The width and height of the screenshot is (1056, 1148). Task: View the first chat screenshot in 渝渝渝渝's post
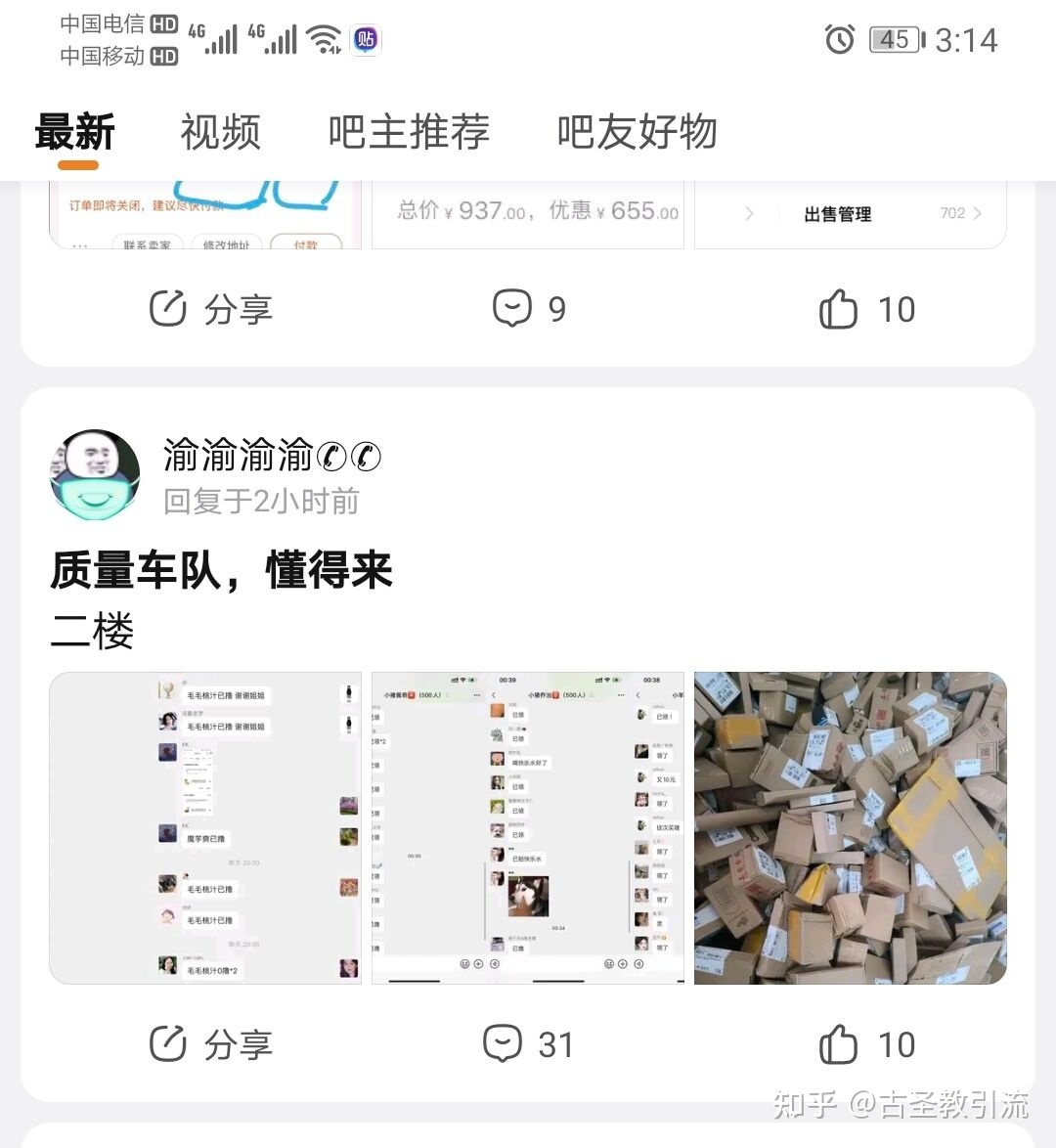205,827
